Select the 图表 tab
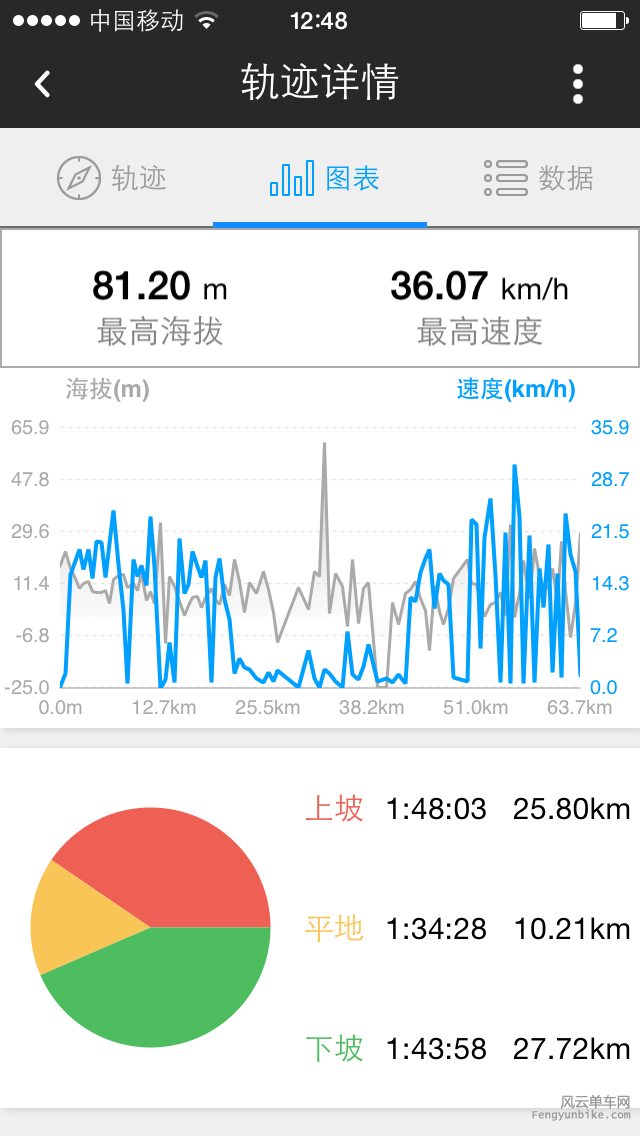The height and width of the screenshot is (1136, 640). pyautogui.click(x=324, y=179)
